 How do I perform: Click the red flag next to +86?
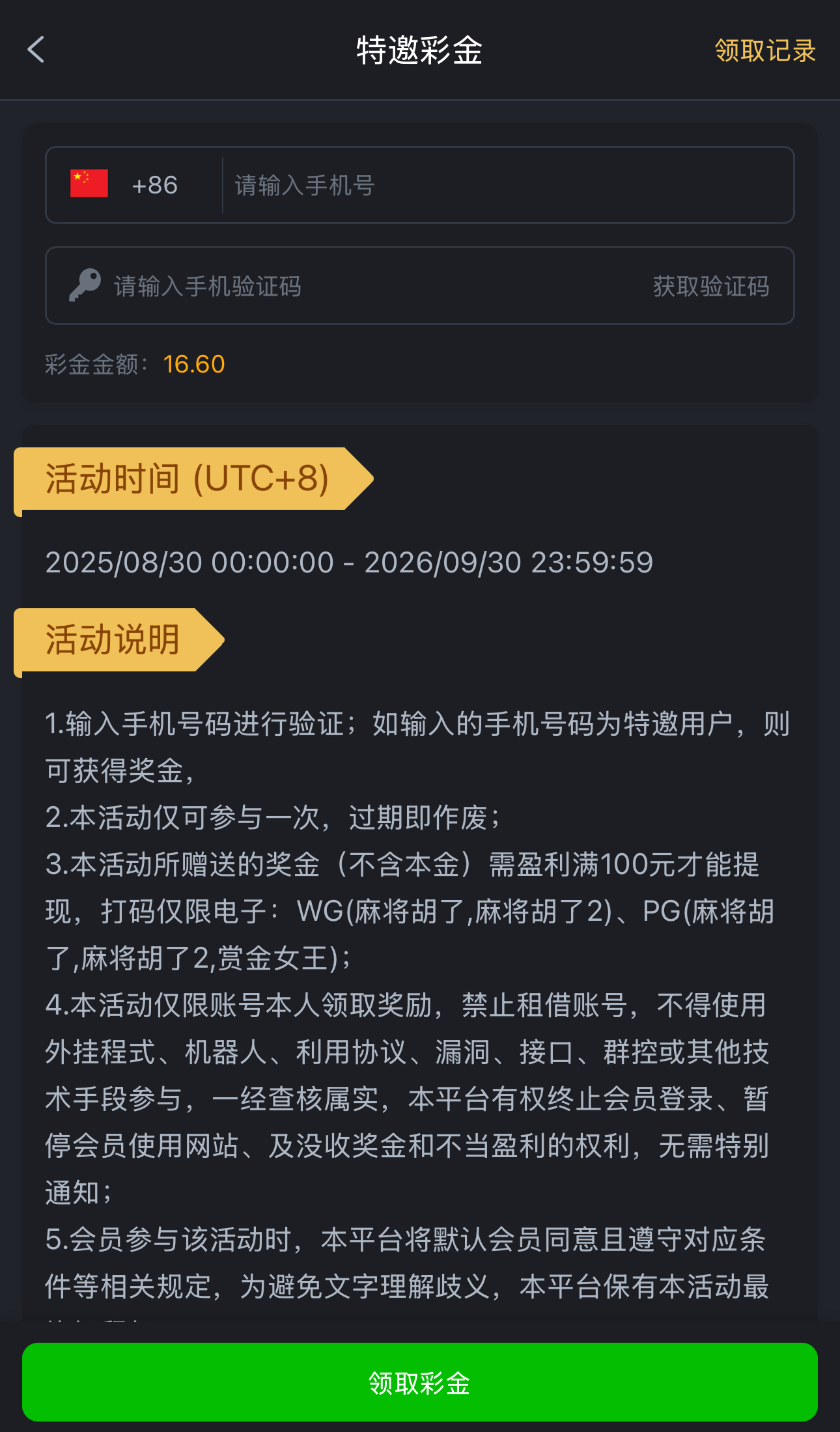[89, 185]
